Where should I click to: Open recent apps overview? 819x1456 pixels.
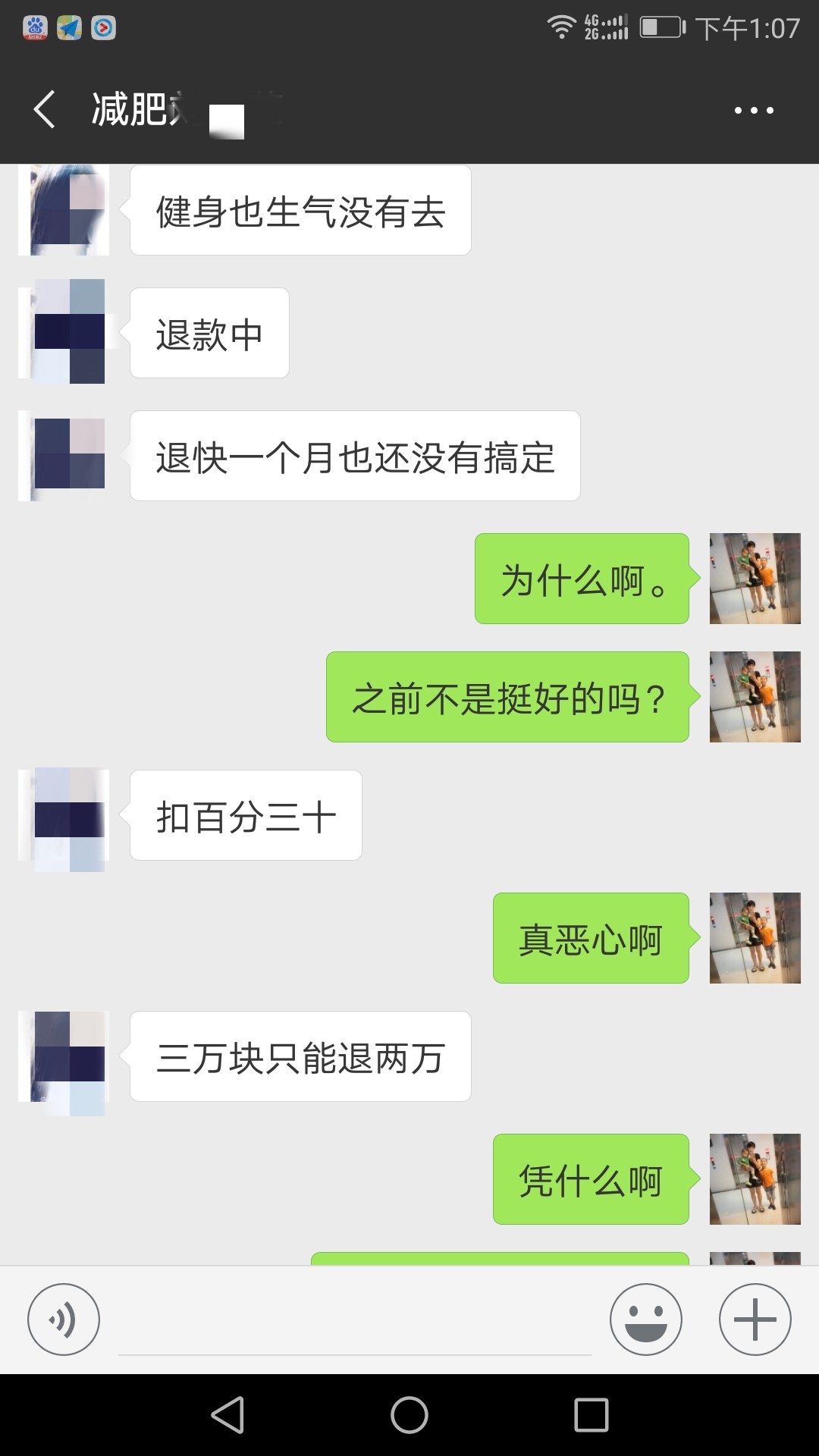(x=591, y=1415)
